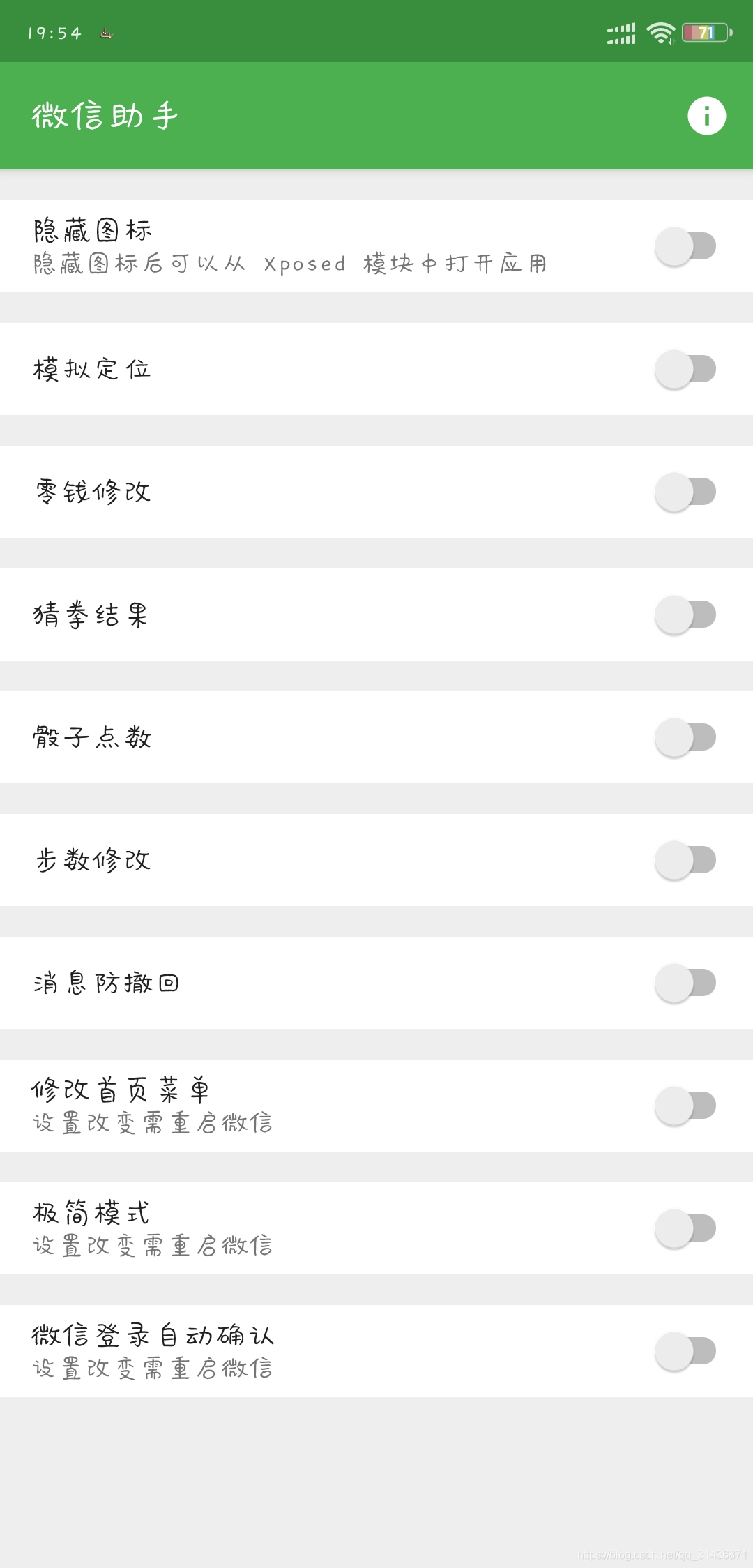Image resolution: width=753 pixels, height=1568 pixels.
Task: Enable the 隐藏图标 switch
Action: 685,246
